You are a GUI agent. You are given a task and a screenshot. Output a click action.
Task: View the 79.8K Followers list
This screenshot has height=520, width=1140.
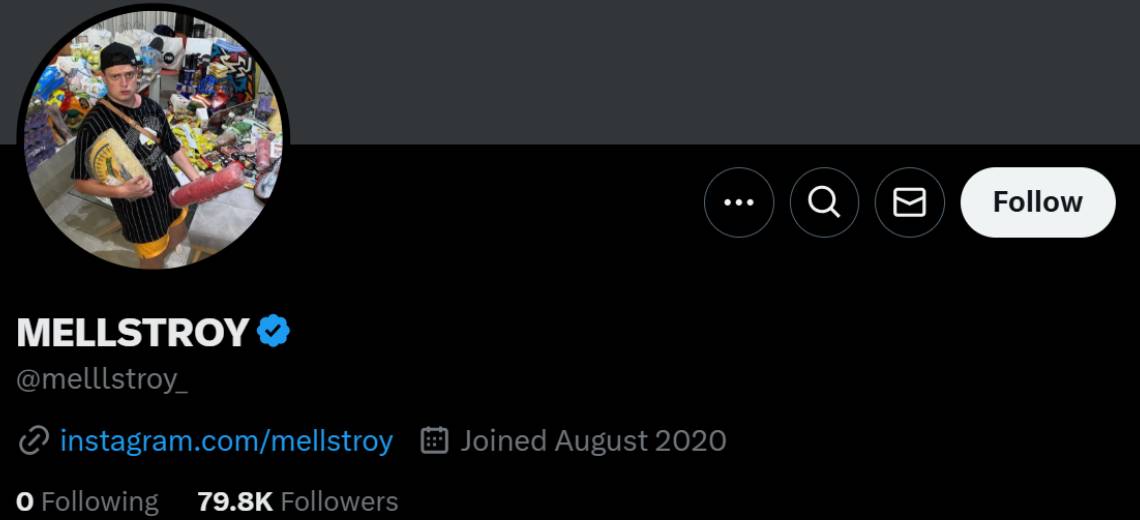click(x=297, y=501)
